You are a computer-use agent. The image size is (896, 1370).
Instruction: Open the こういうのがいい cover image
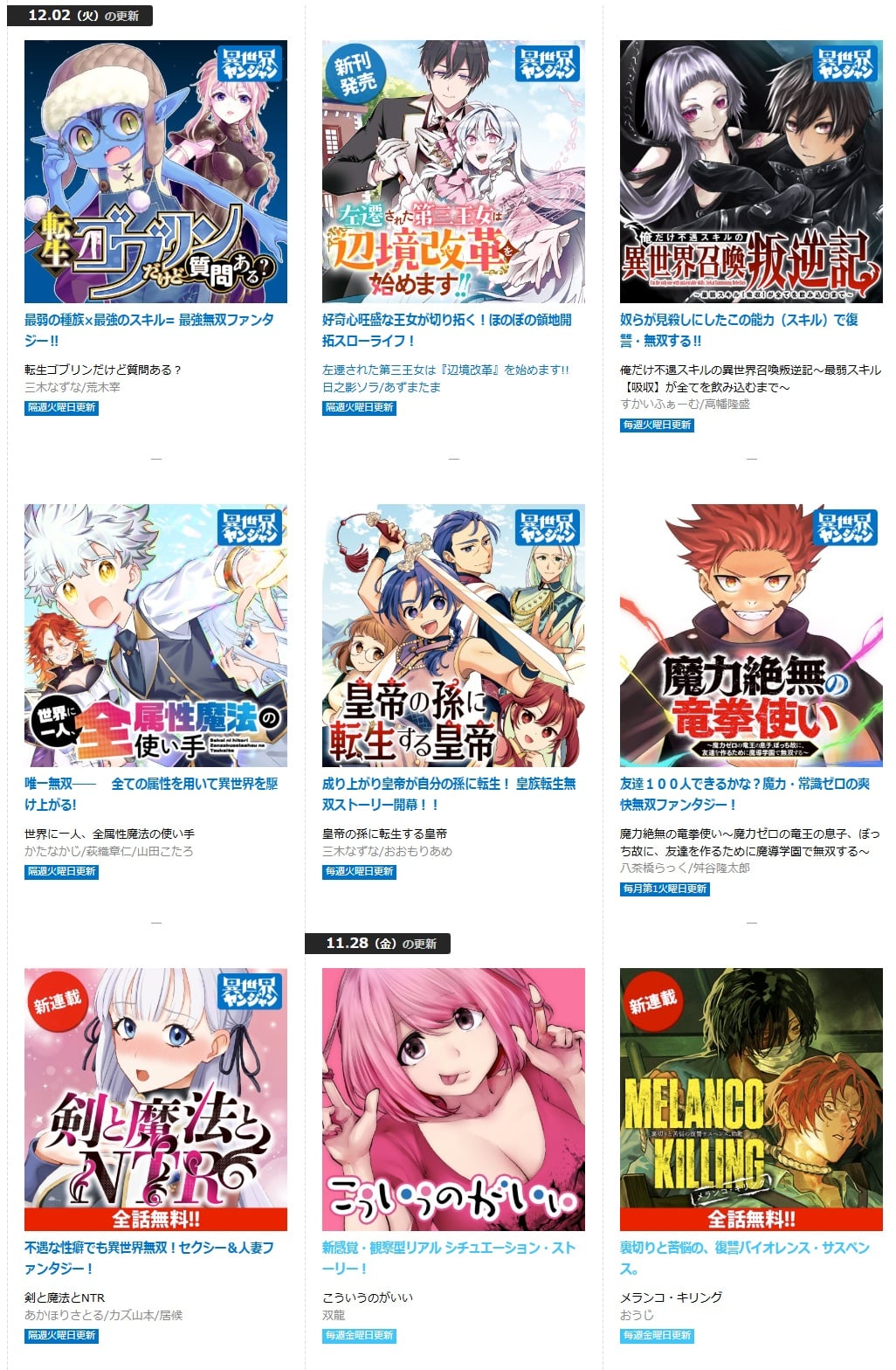453,1099
